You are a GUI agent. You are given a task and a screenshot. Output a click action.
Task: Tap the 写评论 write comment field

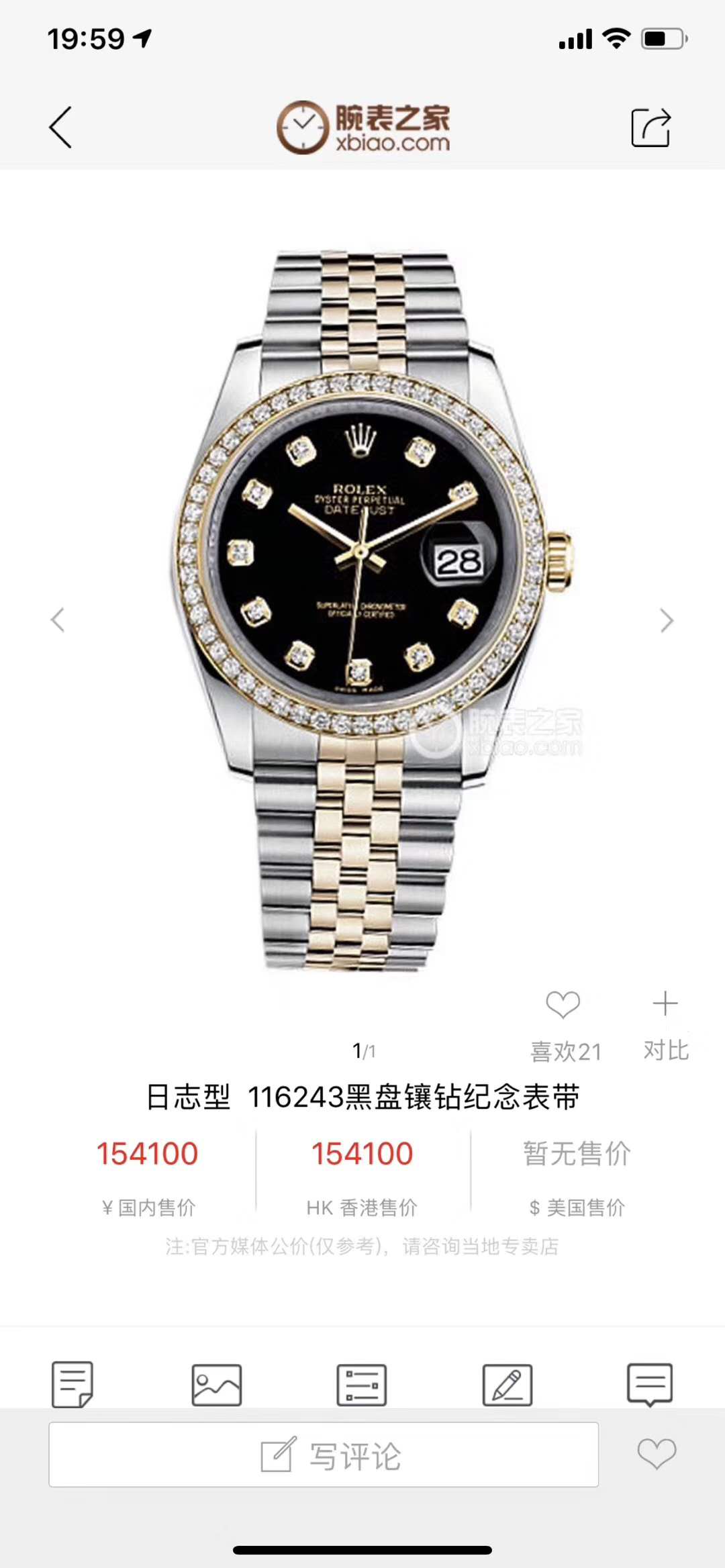point(324,1455)
